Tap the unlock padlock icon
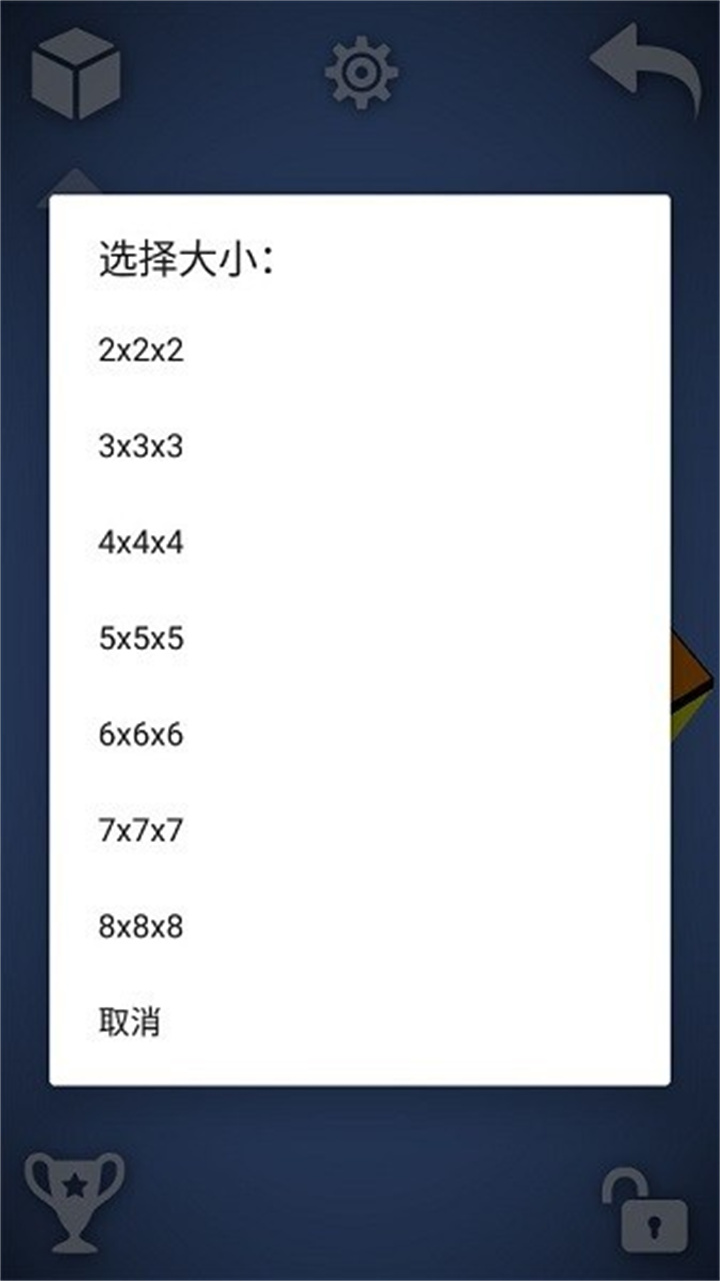The image size is (720, 1281). pos(645,1212)
